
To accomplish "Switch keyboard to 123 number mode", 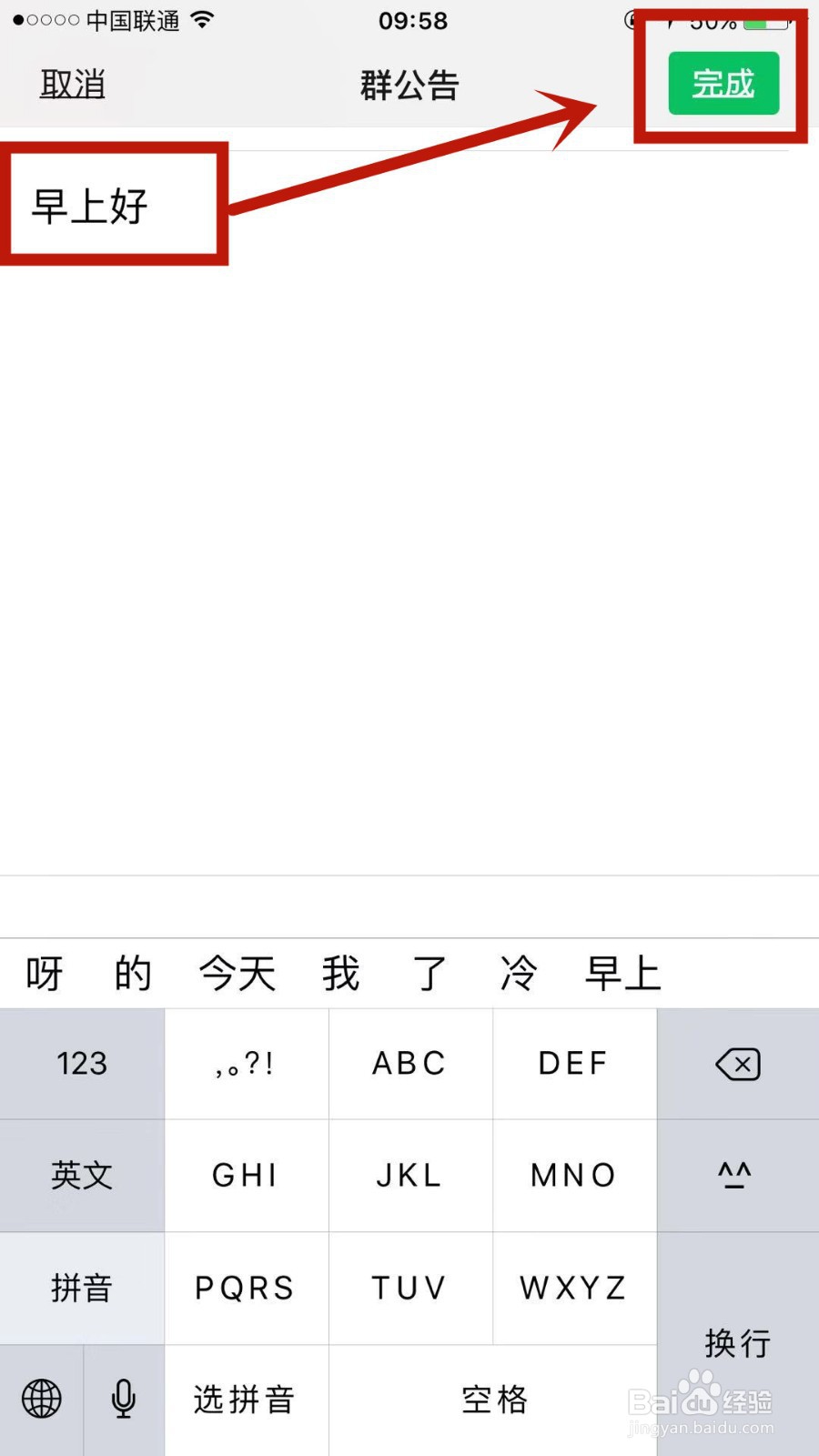I will (x=82, y=1063).
